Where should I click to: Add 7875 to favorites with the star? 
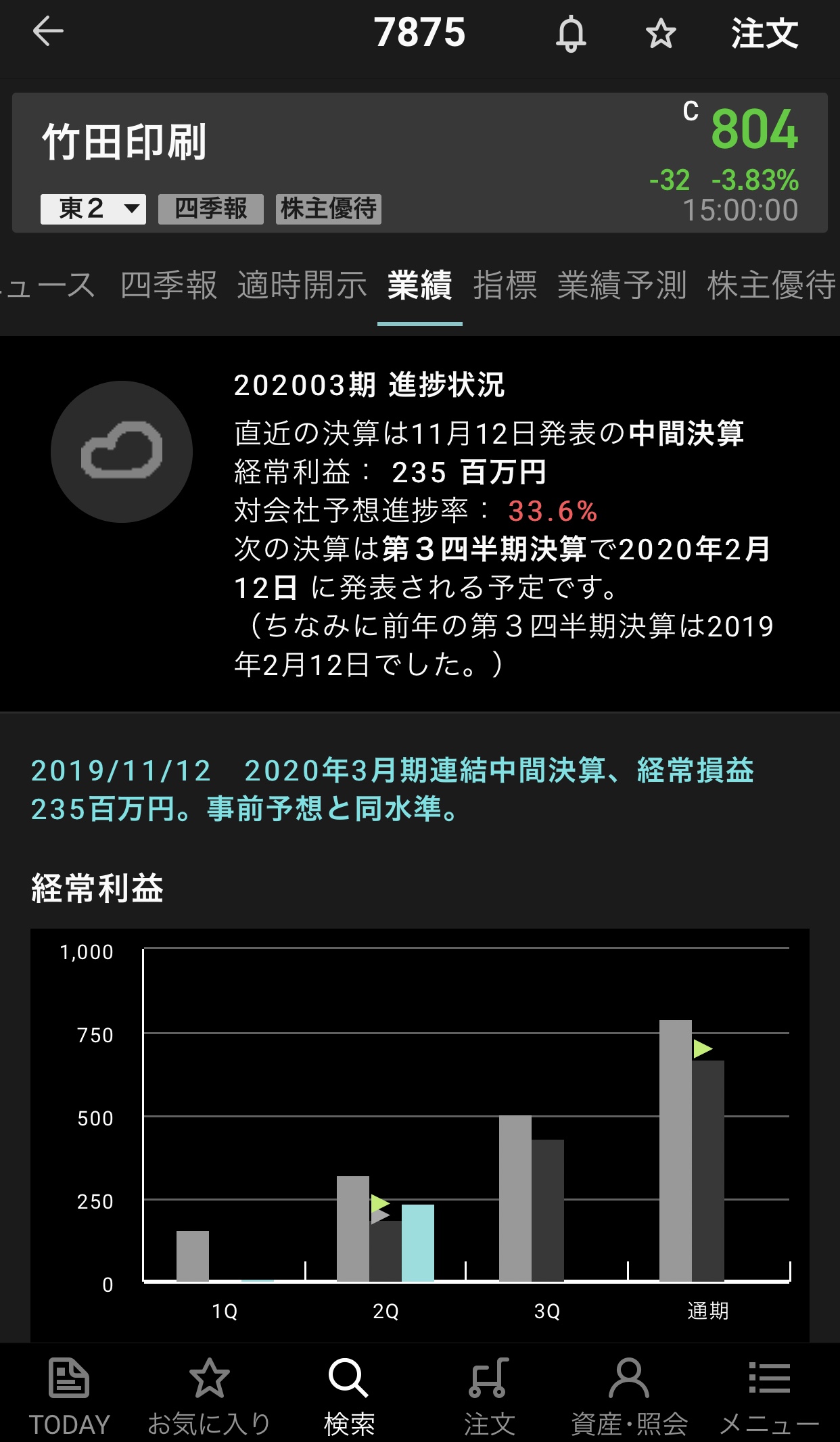[660, 33]
